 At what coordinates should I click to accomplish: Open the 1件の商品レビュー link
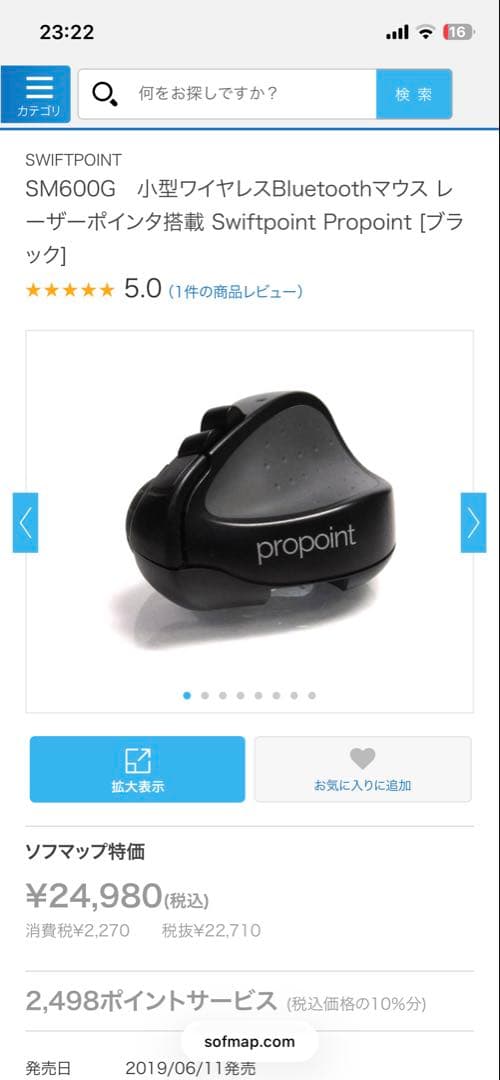click(x=236, y=291)
